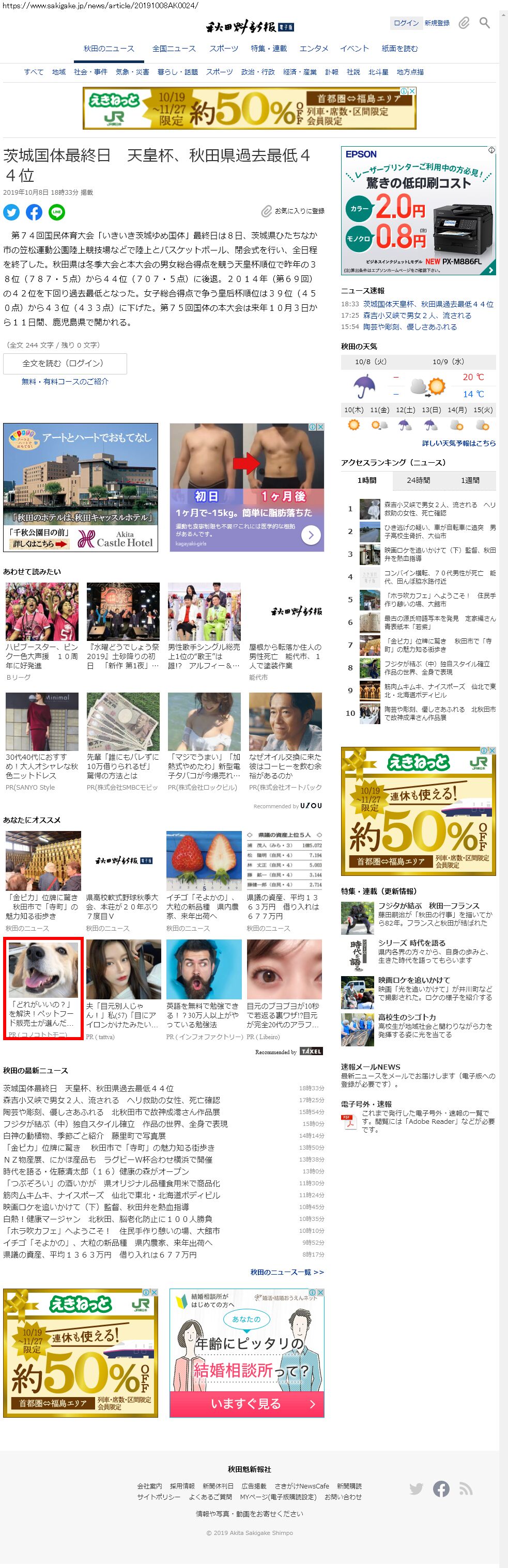
Task: Switch ranking to 1週間 tab
Action: tap(470, 480)
